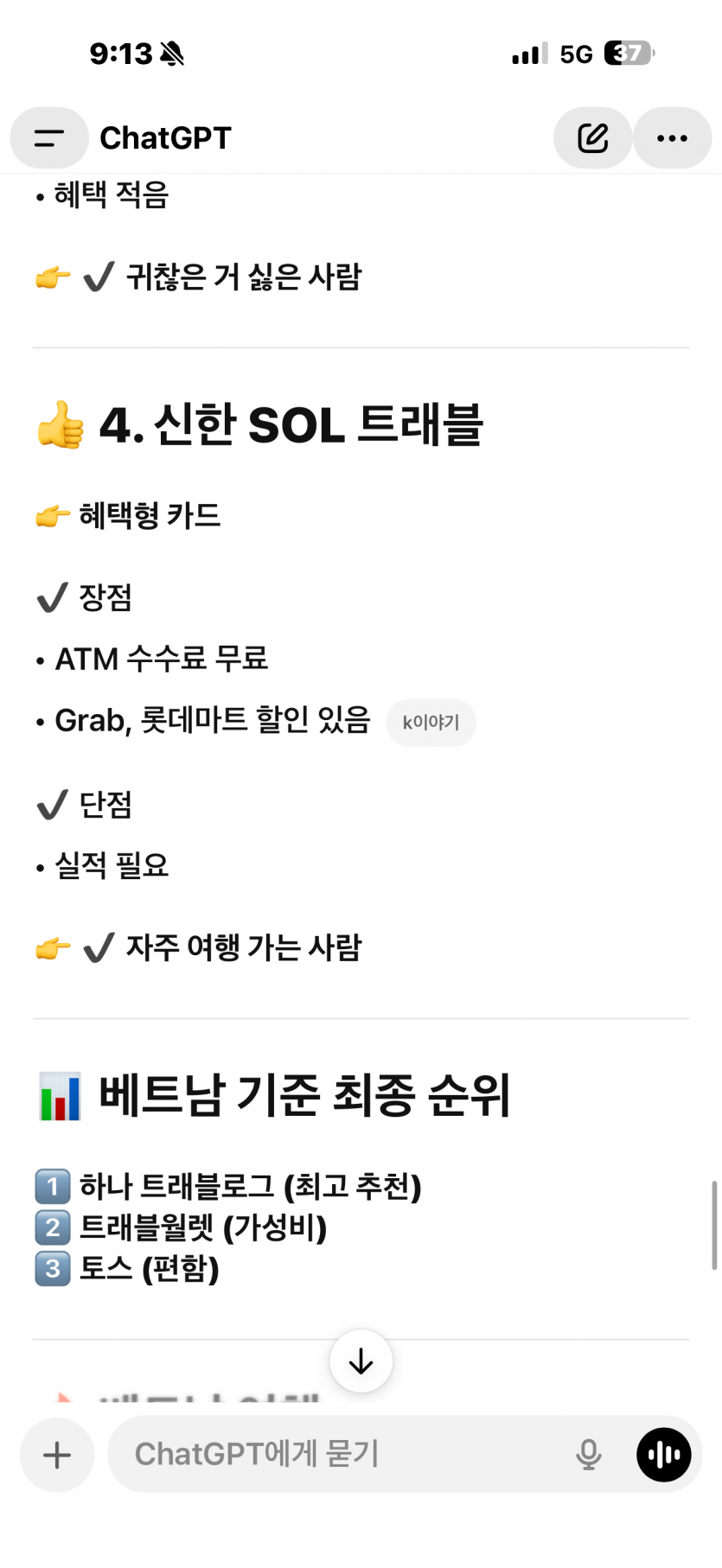Screen dimensions: 722x1568
Task: Open the k이야기 source chip
Action: tap(431, 723)
